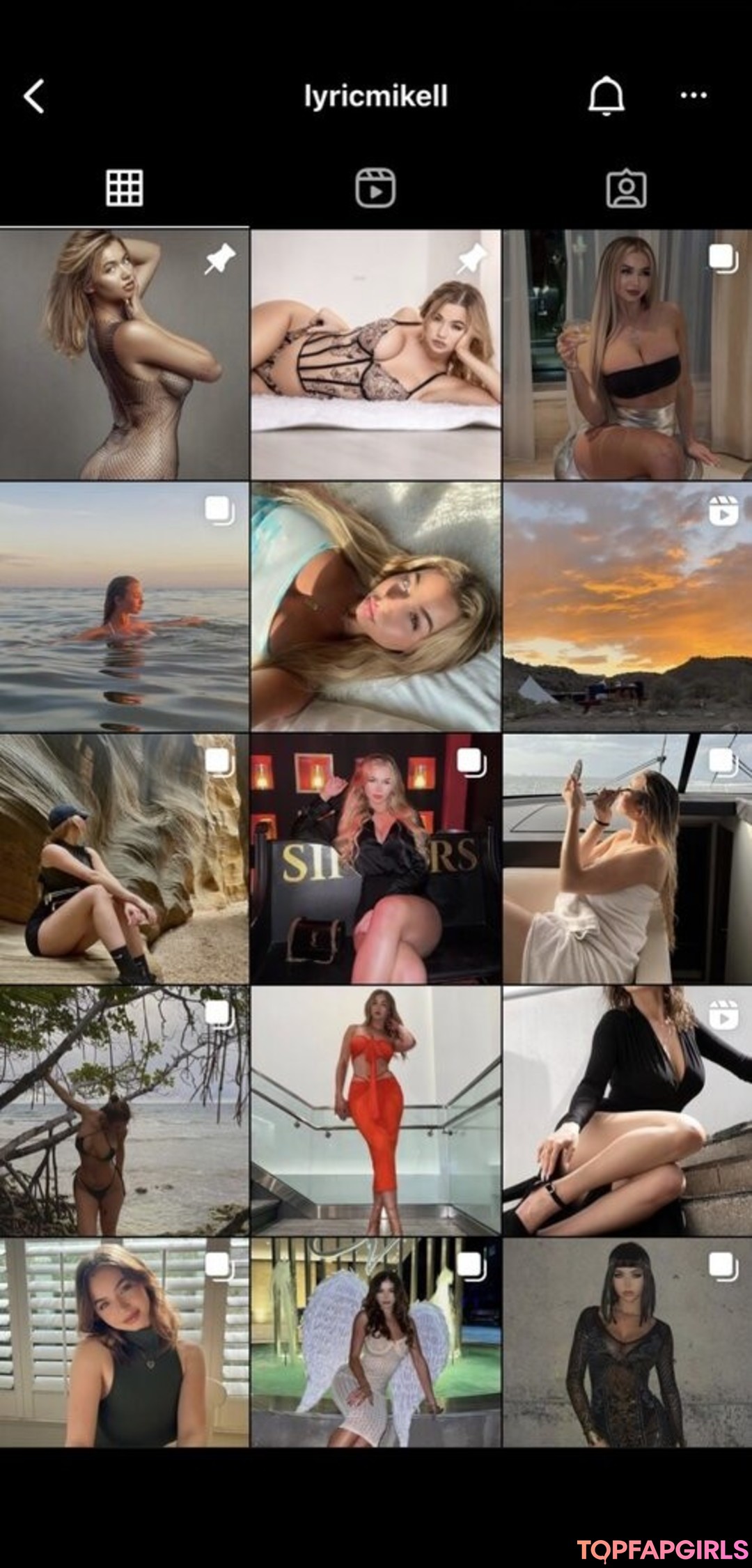Open the orange dress staircase post
This screenshot has width=752, height=1568.
[x=375, y=1110]
